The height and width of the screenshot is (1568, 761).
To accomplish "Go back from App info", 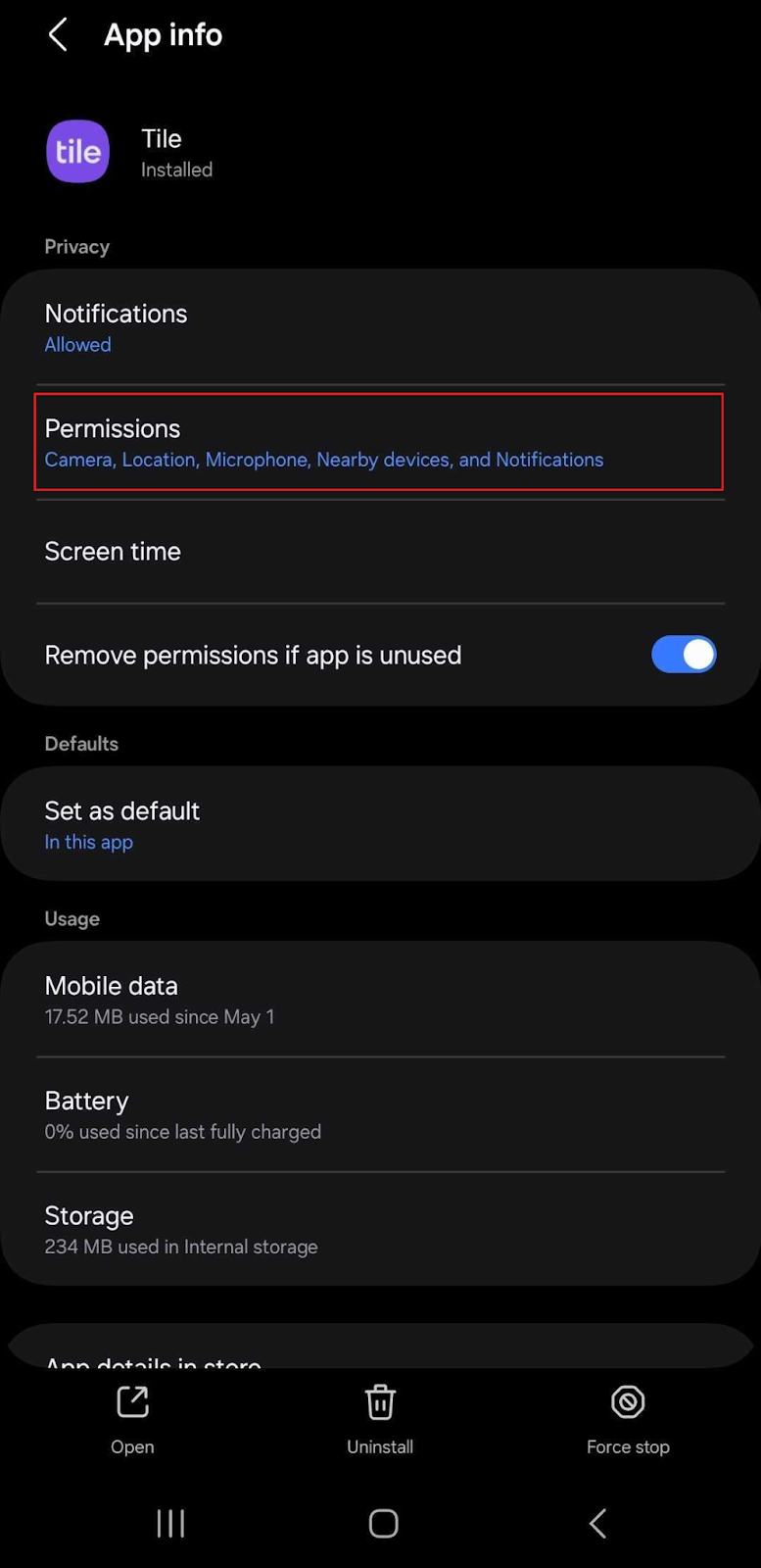I will pos(58,35).
